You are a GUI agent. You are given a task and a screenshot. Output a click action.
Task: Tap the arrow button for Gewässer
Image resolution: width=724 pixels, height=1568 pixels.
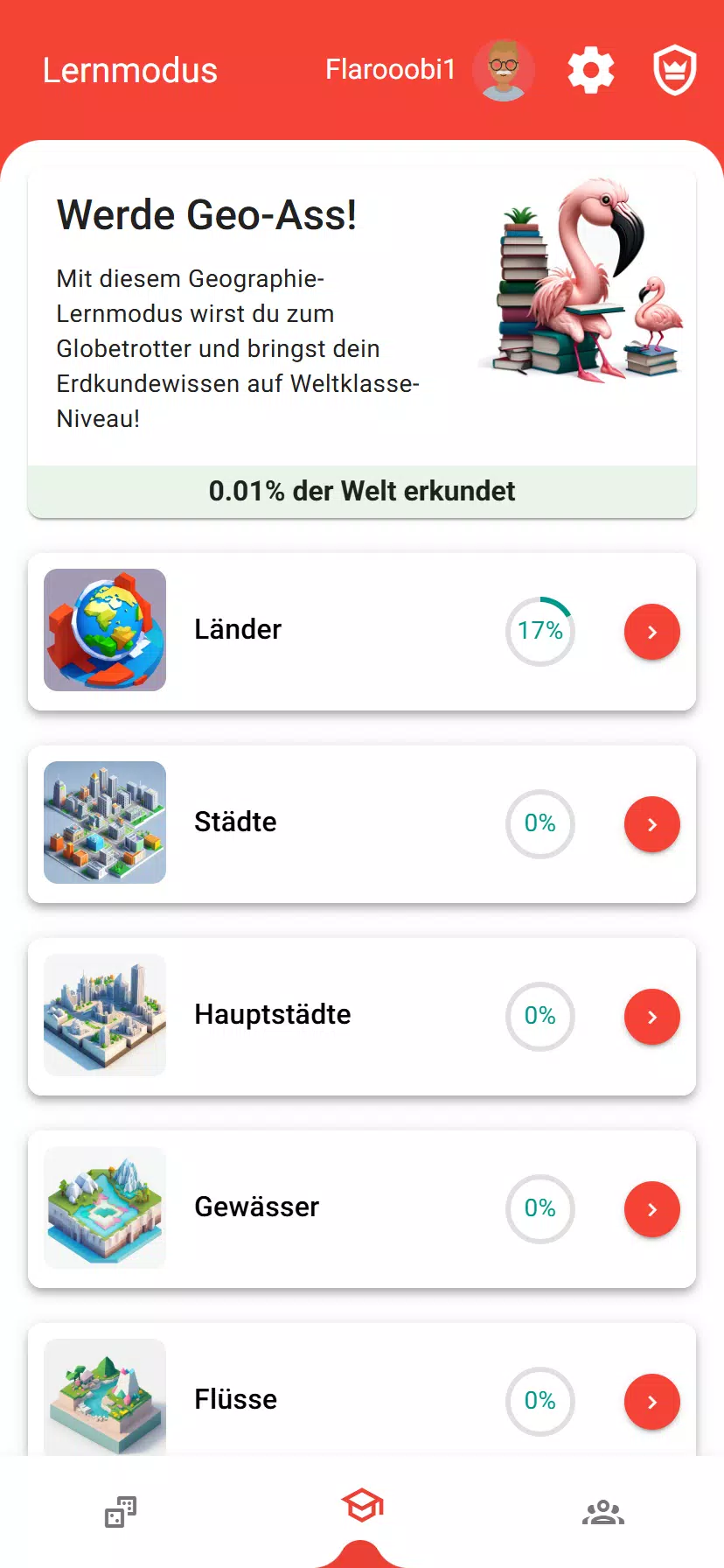pos(652,1209)
